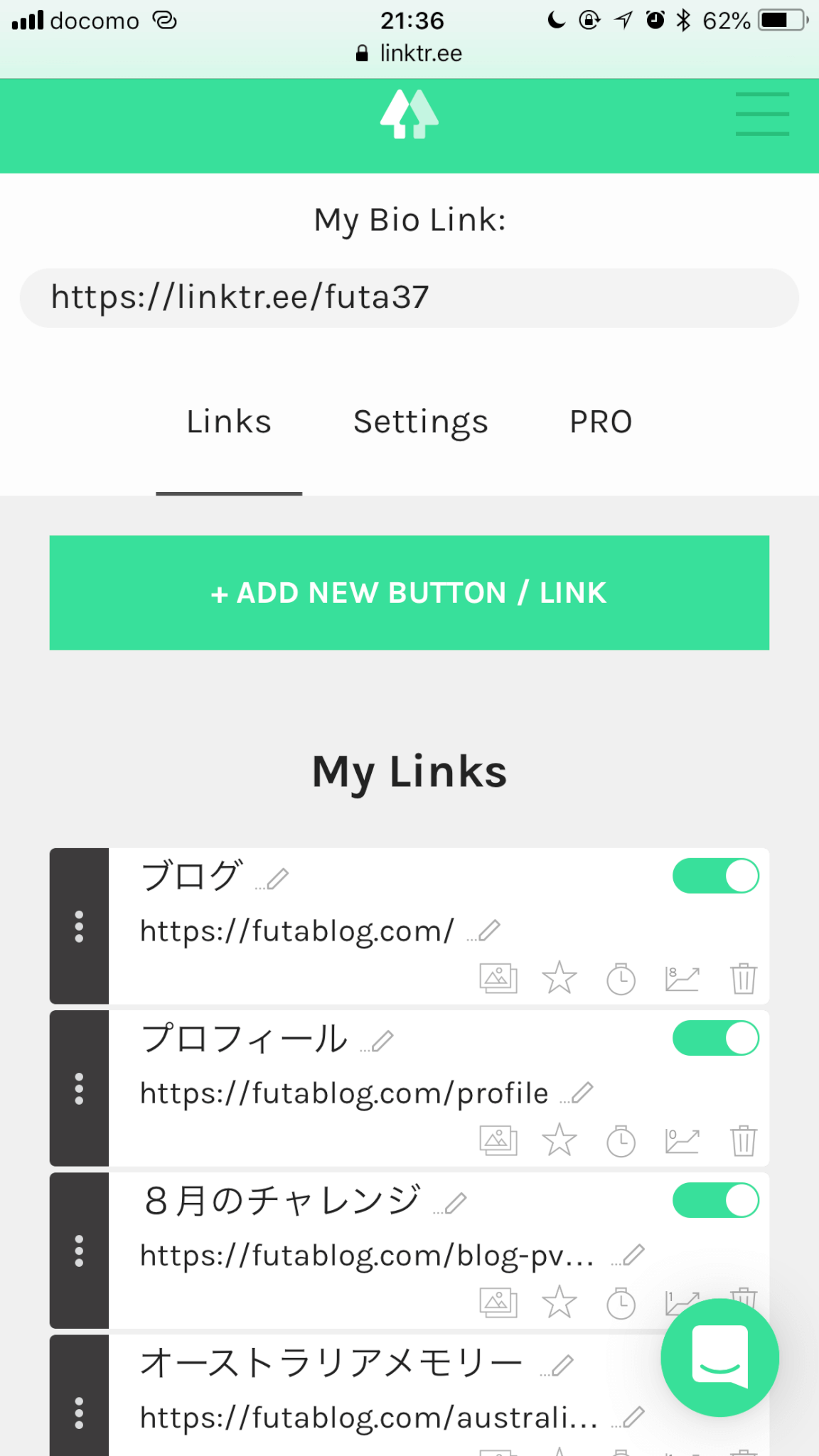Screen dimensions: 819x1456
Task: Toggle off the 8月のチャレンジ link
Action: pyautogui.click(x=716, y=1200)
